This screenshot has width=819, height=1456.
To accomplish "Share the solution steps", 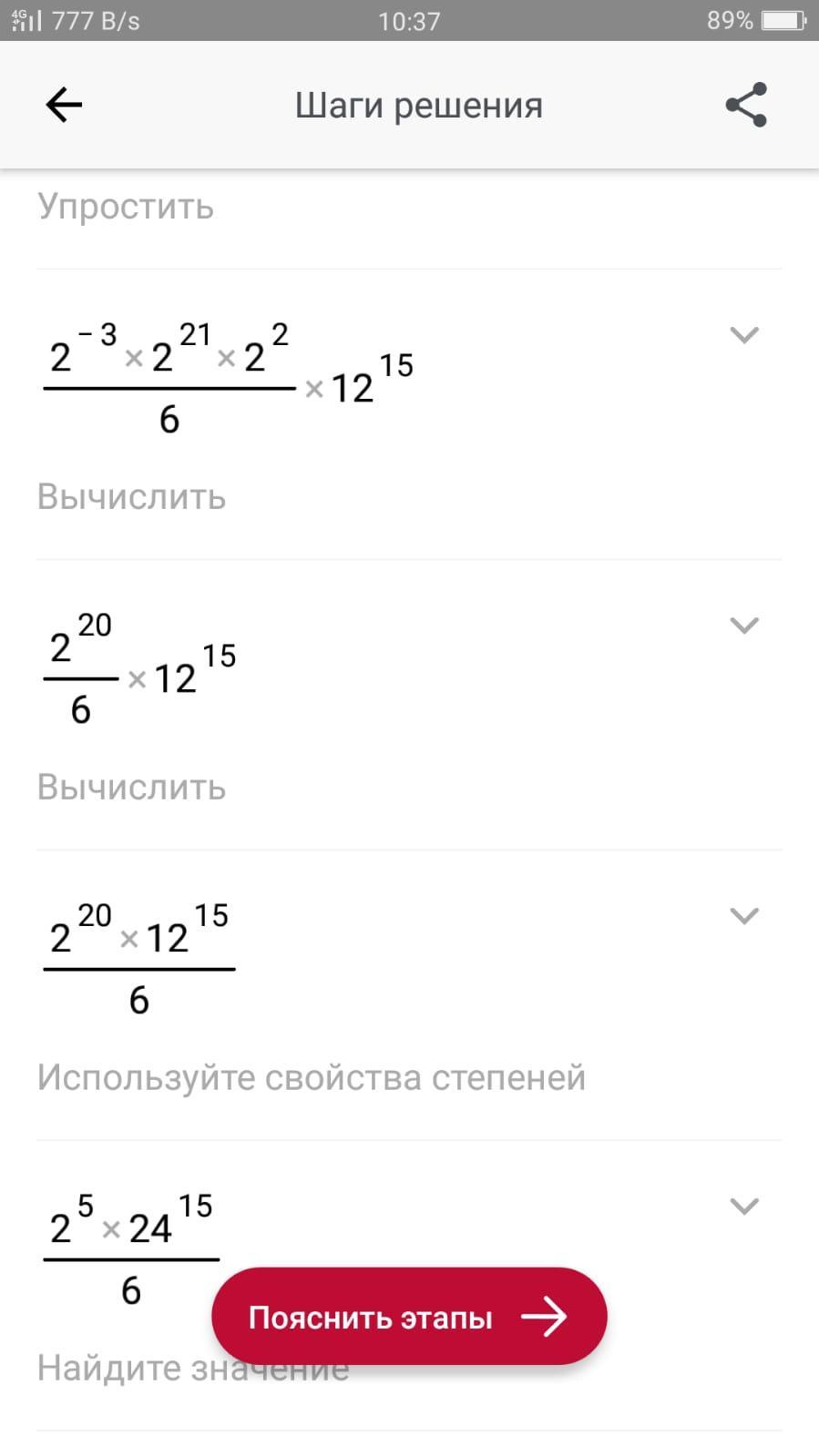I will click(x=746, y=105).
